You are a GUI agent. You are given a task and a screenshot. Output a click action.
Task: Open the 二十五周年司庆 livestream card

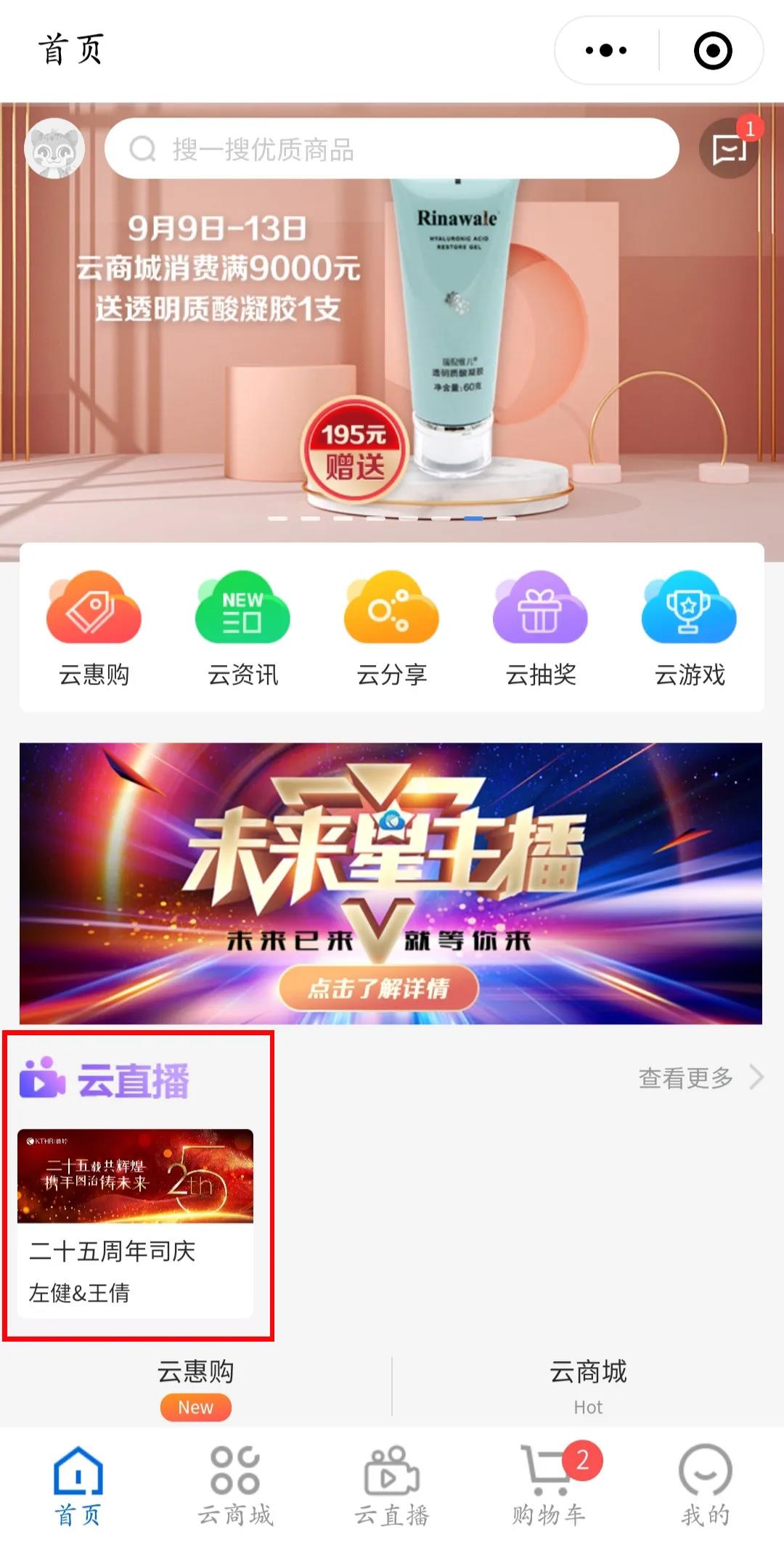(x=135, y=1223)
